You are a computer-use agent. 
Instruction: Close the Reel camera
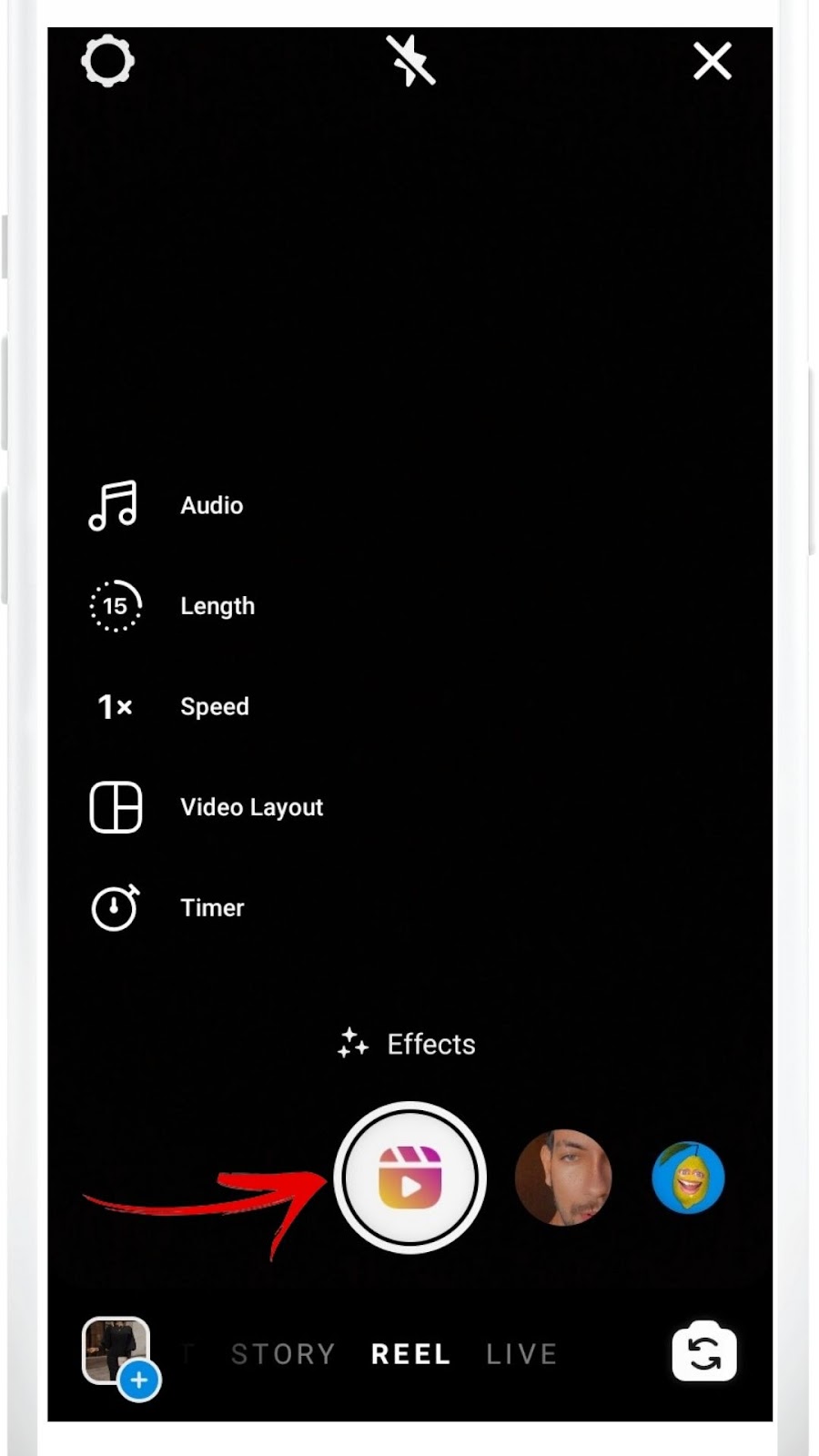712,61
